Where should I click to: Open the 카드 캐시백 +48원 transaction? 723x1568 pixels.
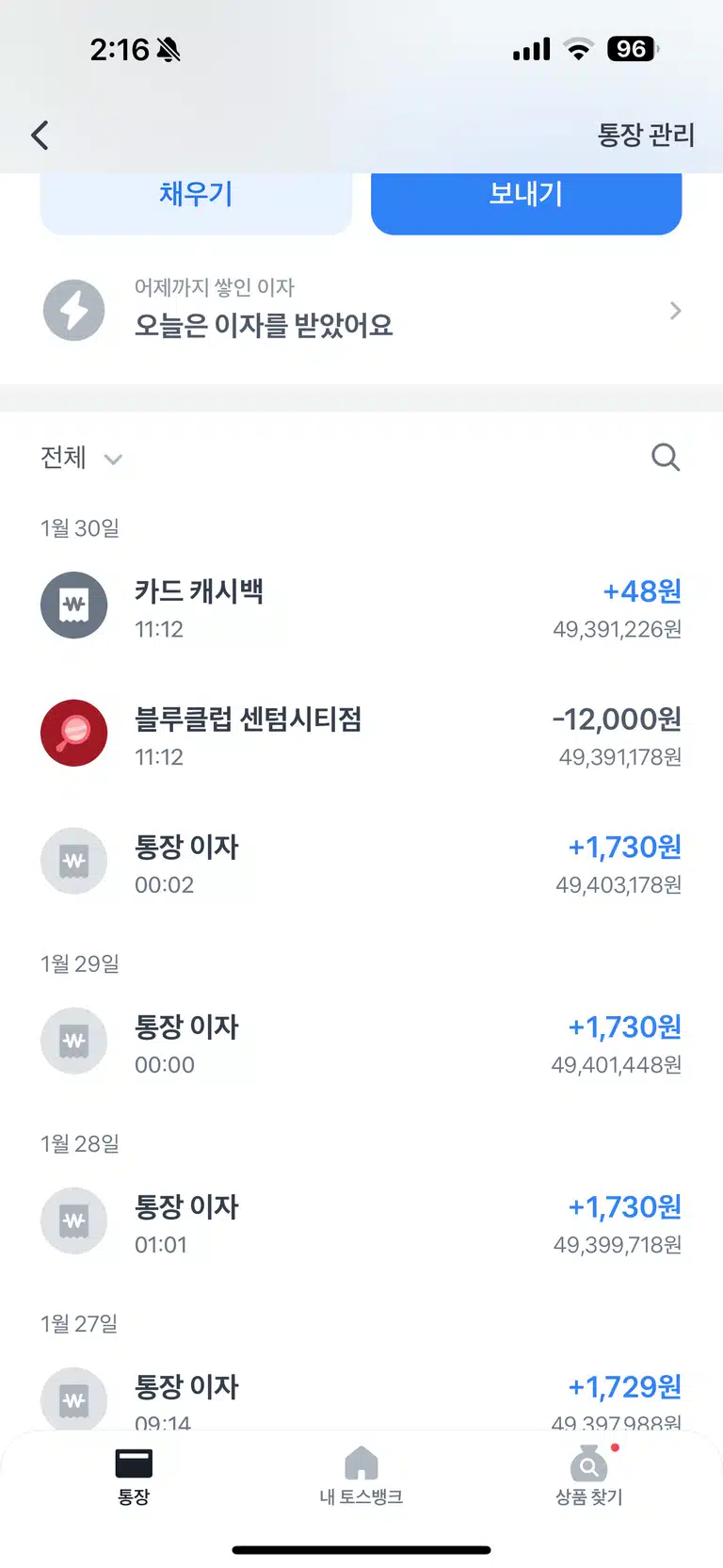pyautogui.click(x=361, y=607)
